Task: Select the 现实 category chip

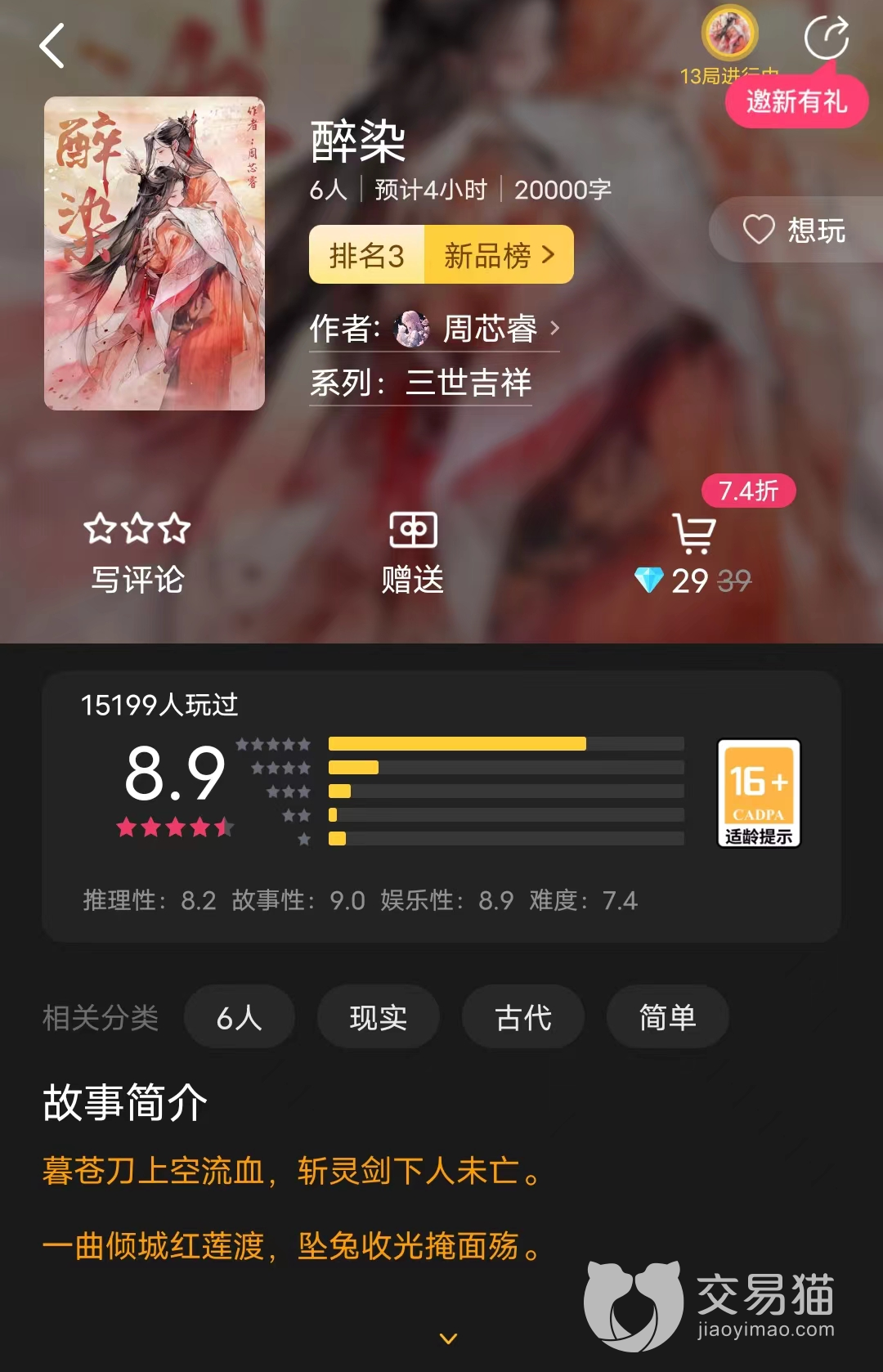Action: pos(378,1017)
